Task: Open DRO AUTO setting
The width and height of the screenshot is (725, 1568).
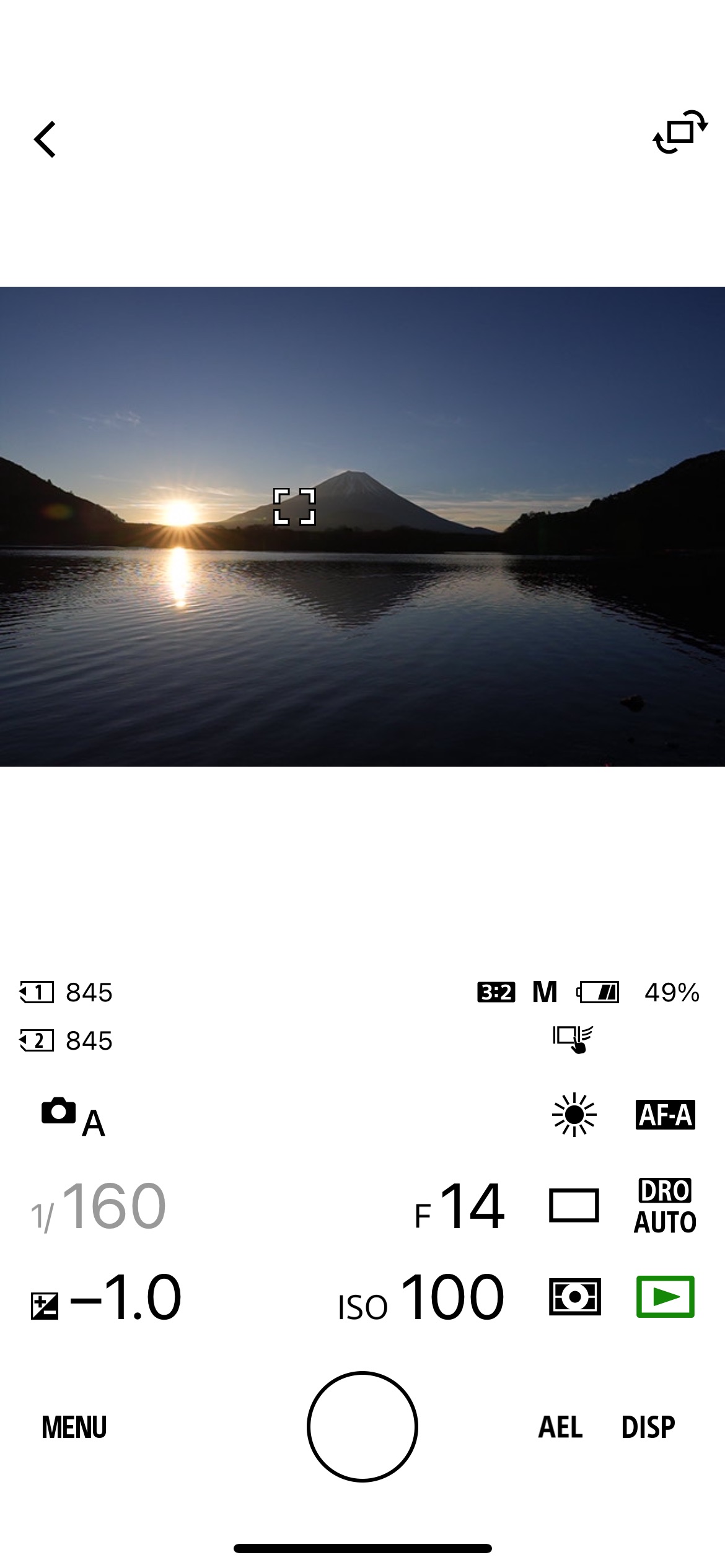Action: 665,1206
